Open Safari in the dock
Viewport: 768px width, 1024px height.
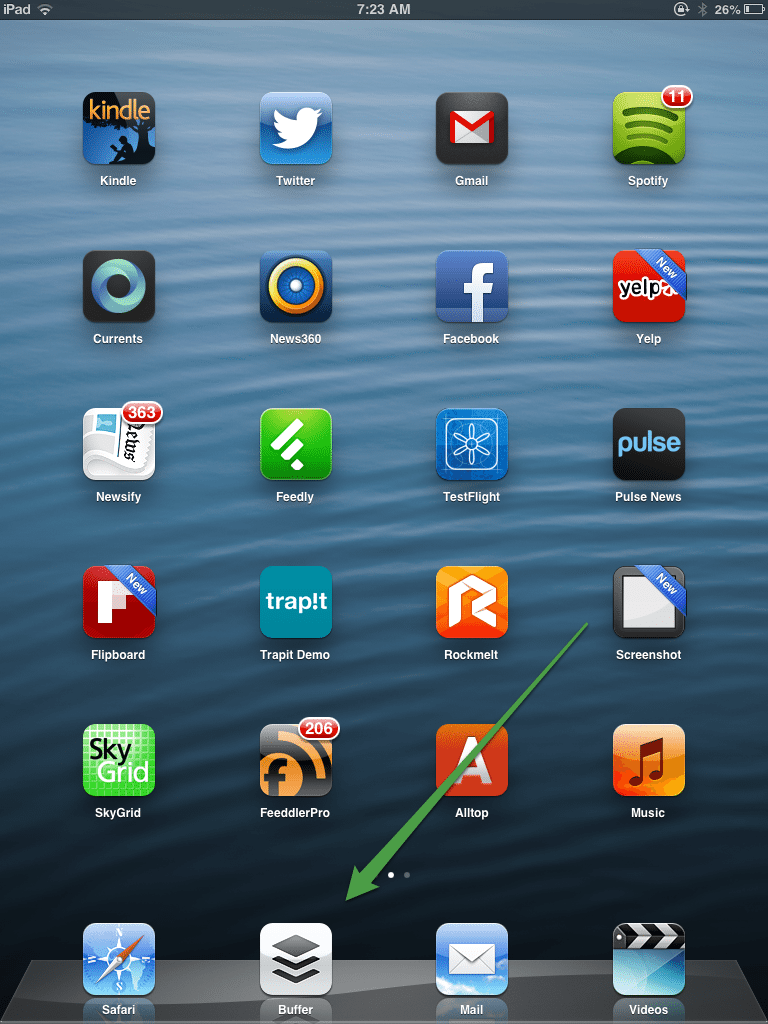pos(119,959)
